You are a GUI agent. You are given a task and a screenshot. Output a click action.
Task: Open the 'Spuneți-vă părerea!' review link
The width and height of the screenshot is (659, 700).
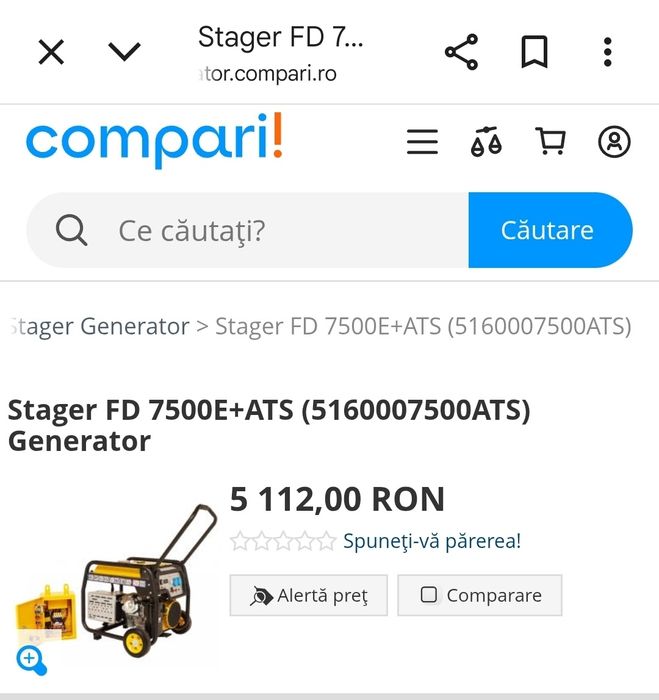click(x=431, y=542)
